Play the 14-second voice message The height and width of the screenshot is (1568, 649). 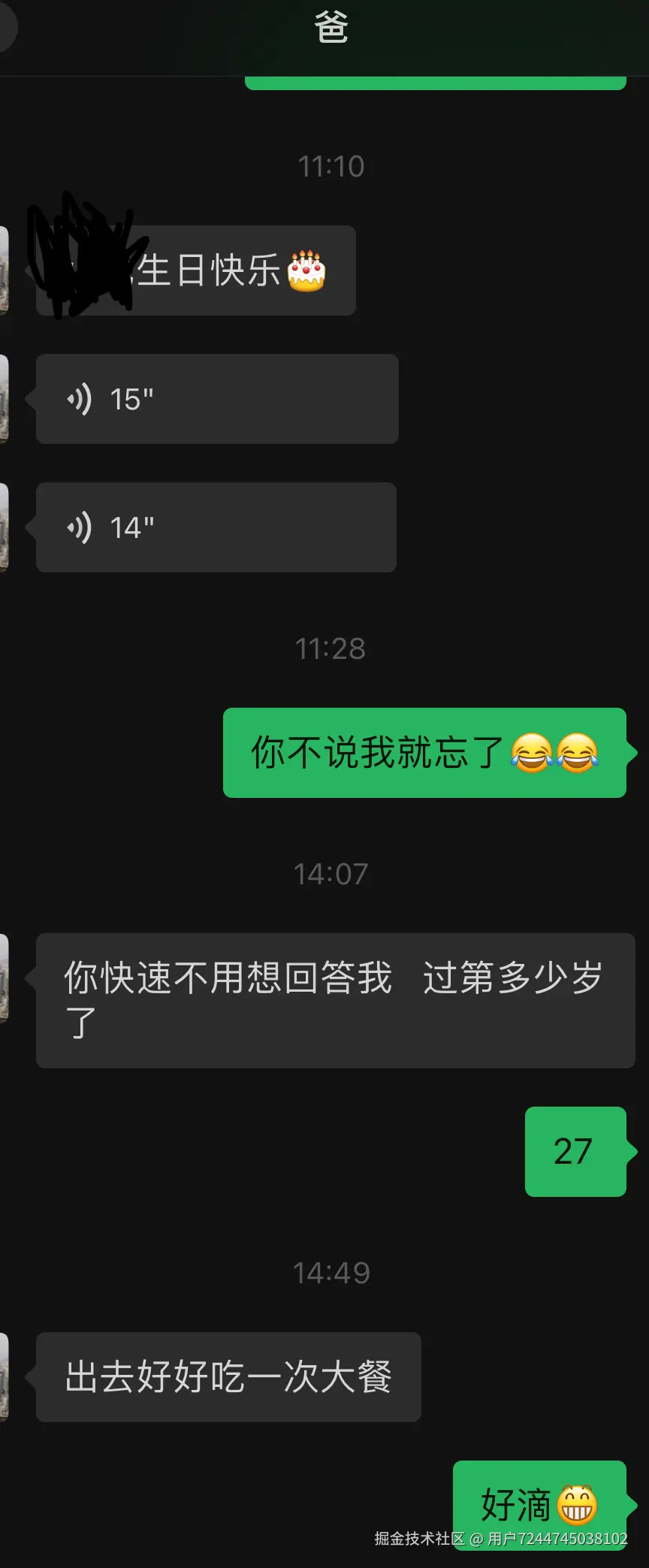point(216,527)
